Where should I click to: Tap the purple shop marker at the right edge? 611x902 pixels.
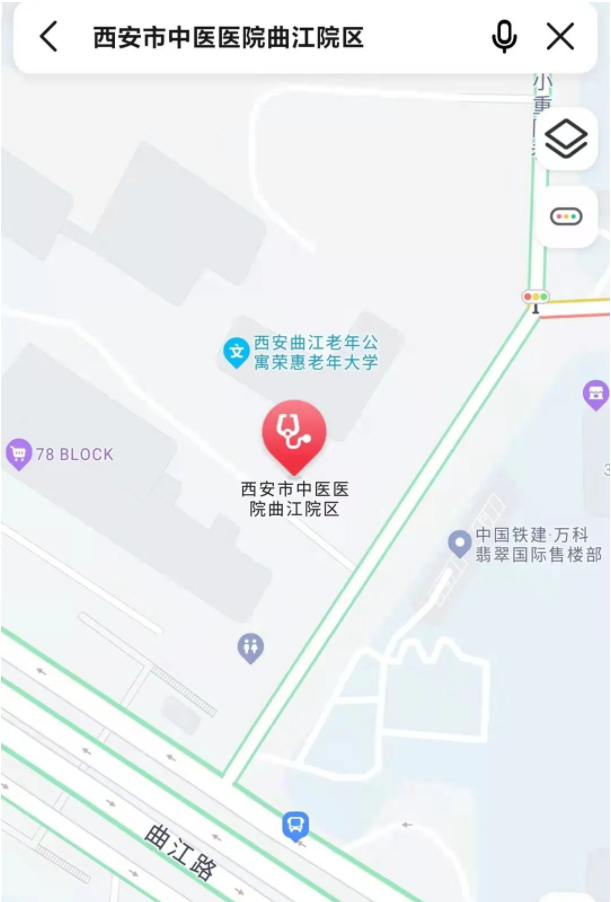(x=596, y=394)
